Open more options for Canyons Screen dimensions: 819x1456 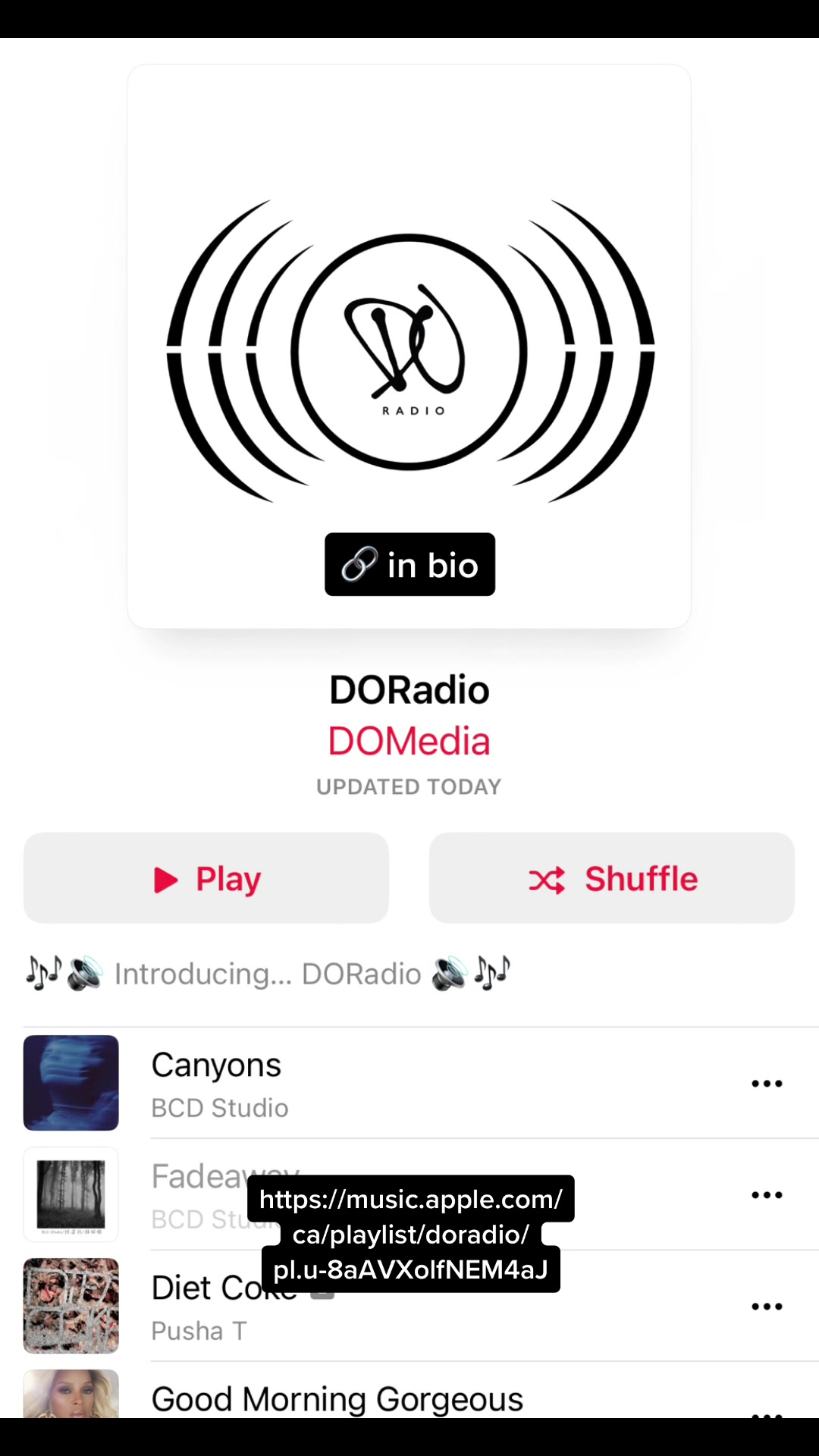coord(767,1084)
